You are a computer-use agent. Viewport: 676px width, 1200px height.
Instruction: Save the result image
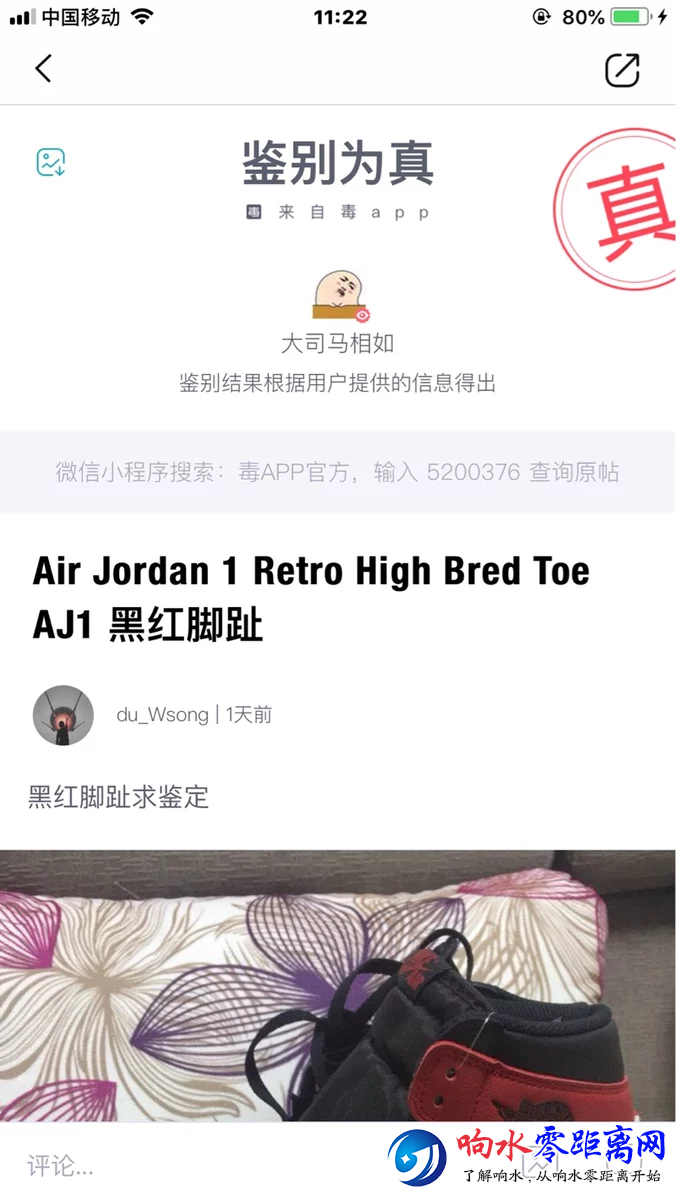pyautogui.click(x=51, y=162)
